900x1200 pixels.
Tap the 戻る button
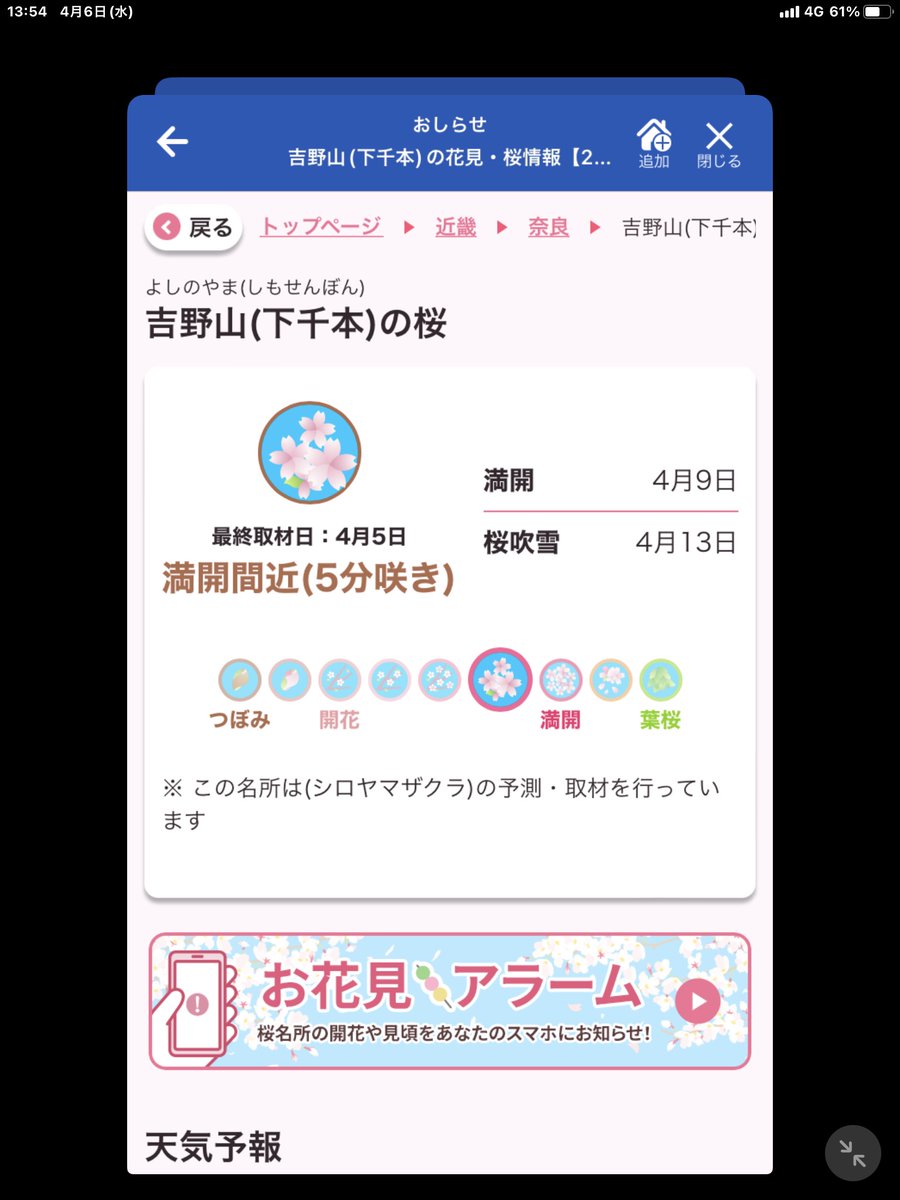[x=195, y=228]
